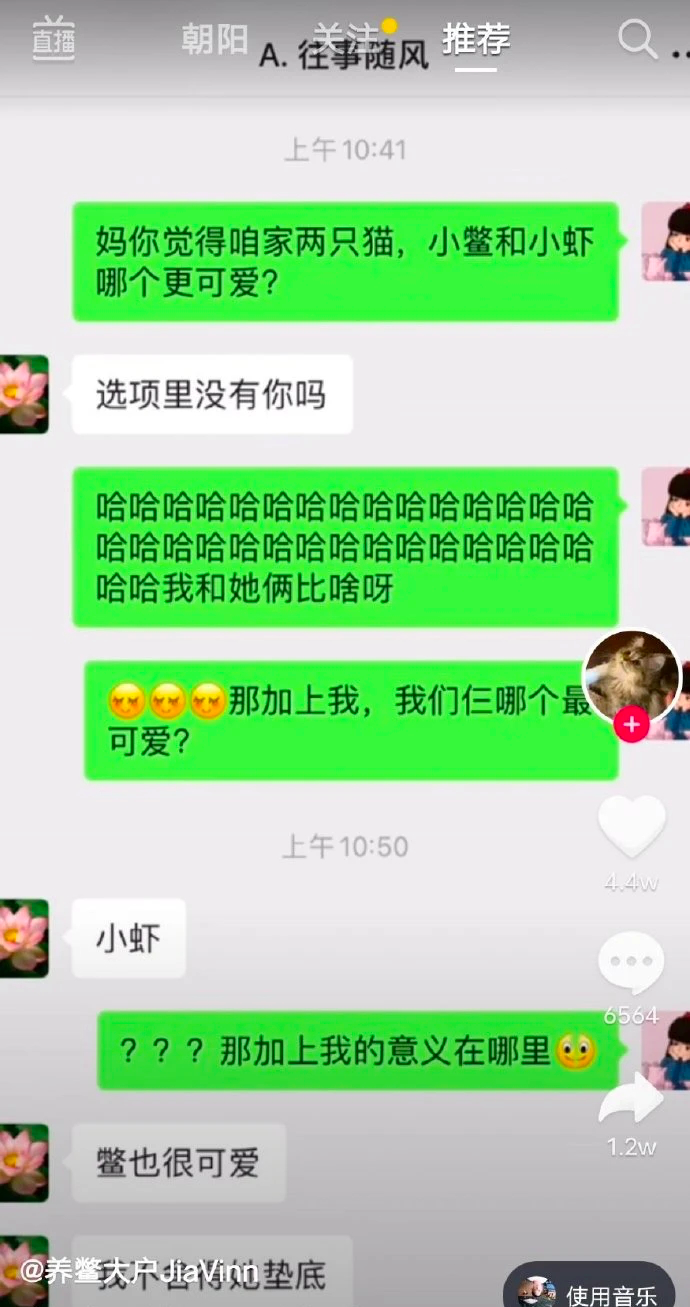The height and width of the screenshot is (1307, 690).
Task: Share this video via the arrow
Action: pos(631,1097)
